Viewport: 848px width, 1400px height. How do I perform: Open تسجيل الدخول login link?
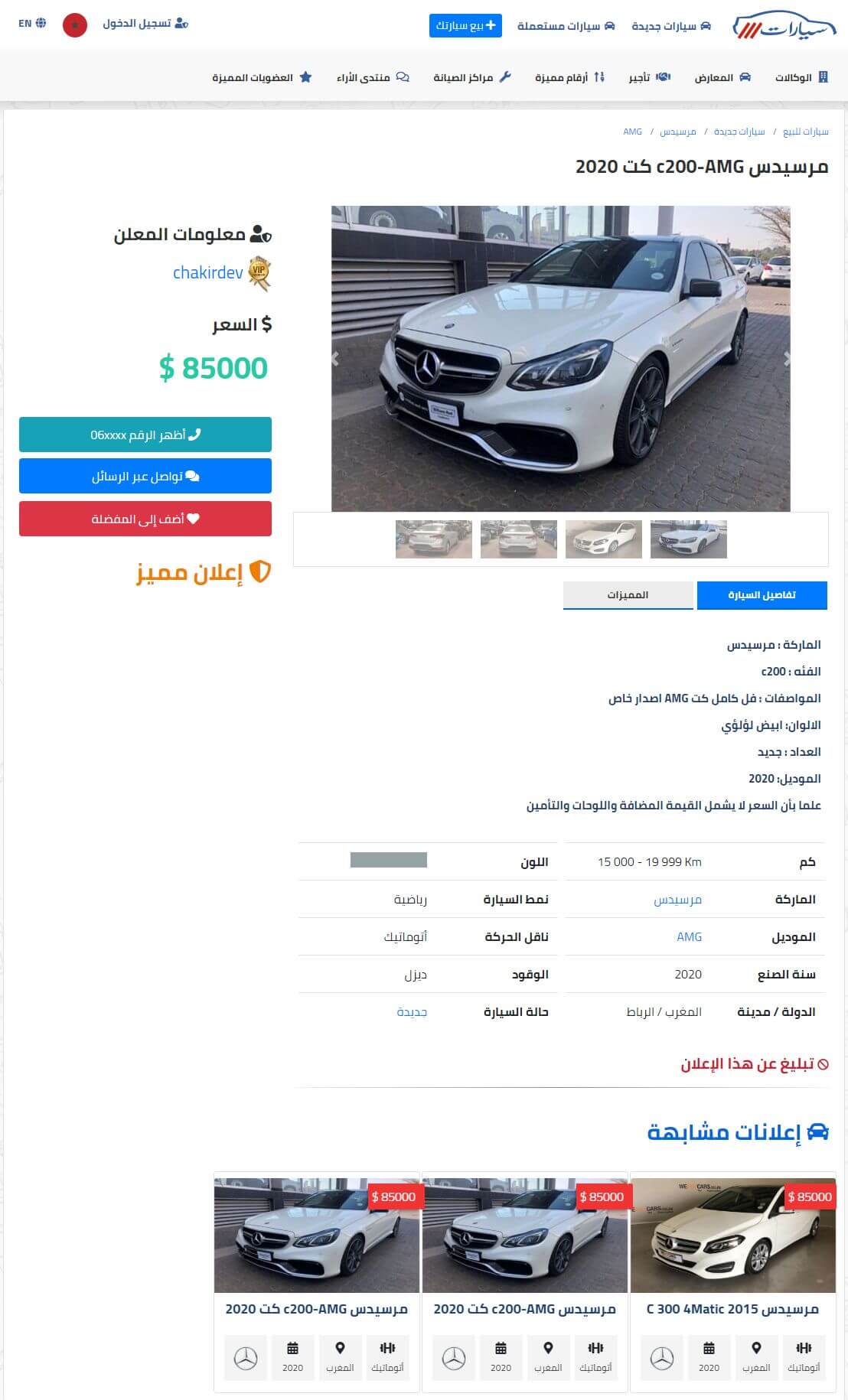coord(145,24)
